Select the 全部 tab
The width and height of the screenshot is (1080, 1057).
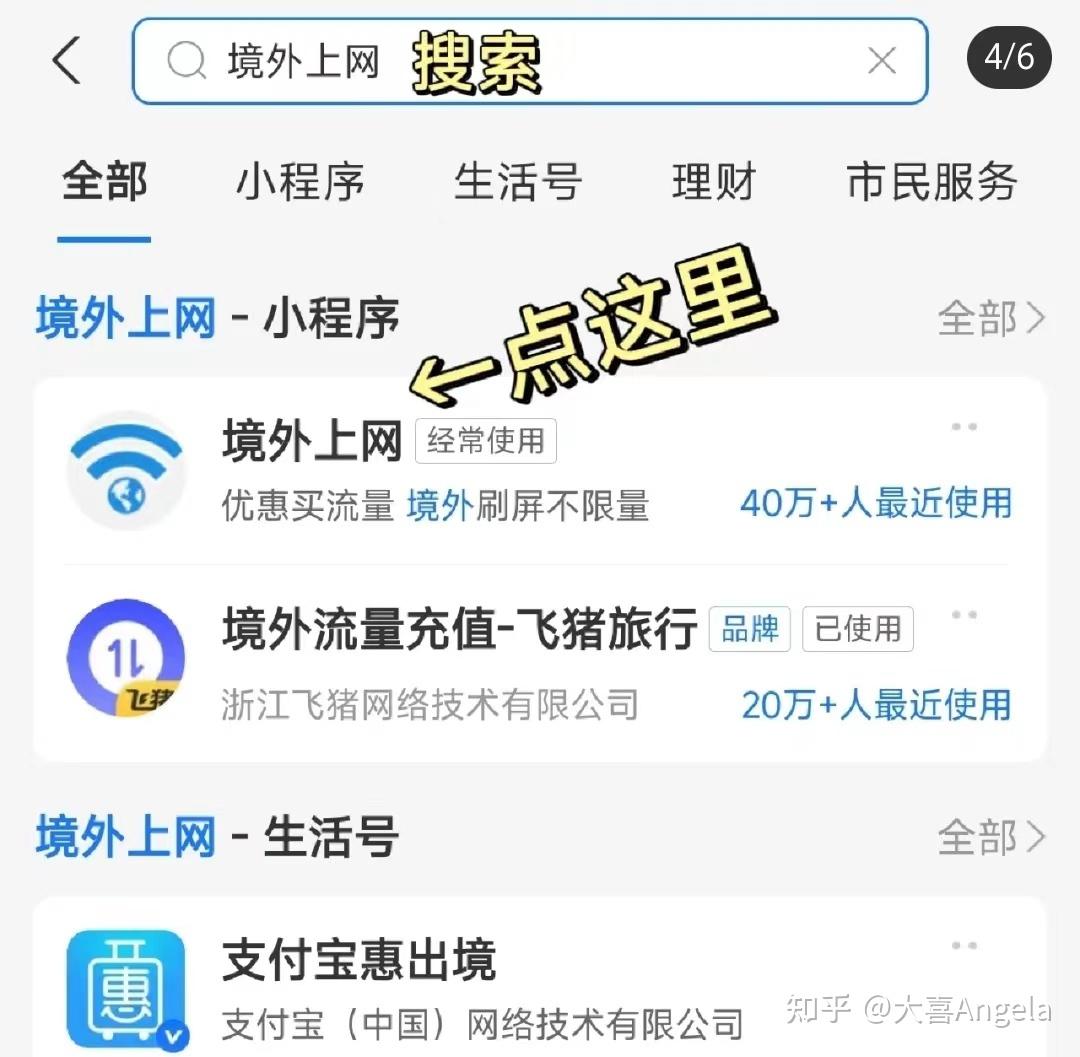coord(104,183)
